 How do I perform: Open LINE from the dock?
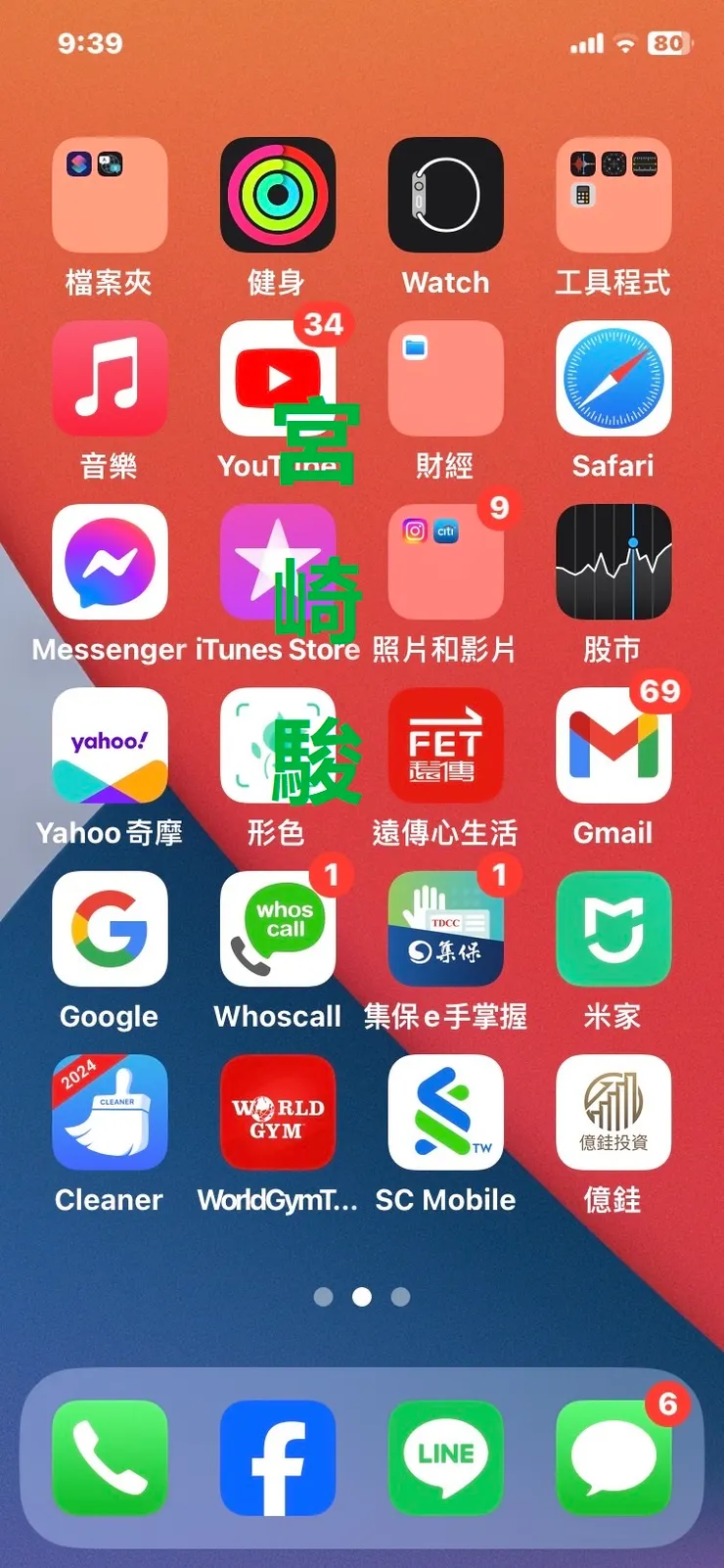(x=446, y=1456)
